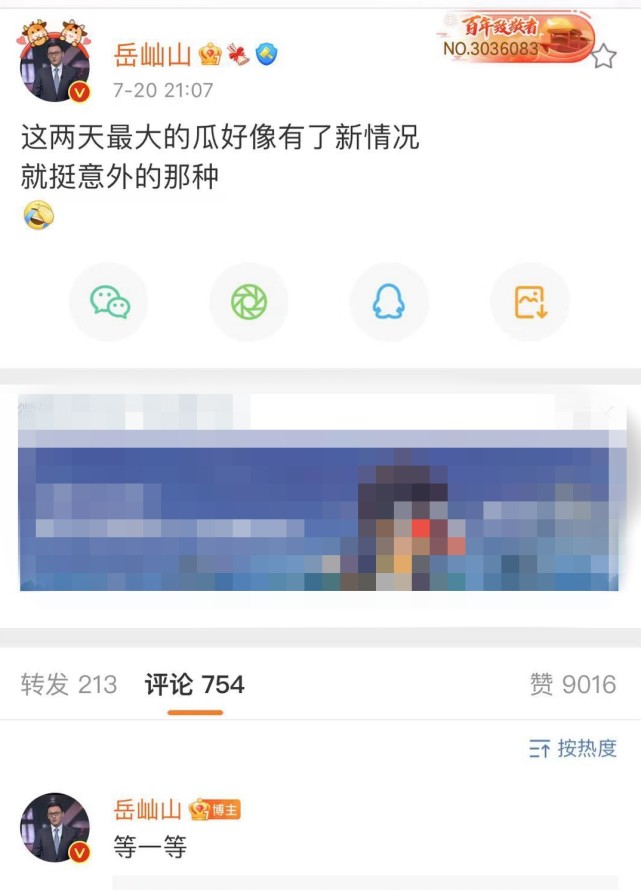Open the 等一等 comment by 岳屾山
The width and height of the screenshot is (641, 890).
(x=152, y=848)
